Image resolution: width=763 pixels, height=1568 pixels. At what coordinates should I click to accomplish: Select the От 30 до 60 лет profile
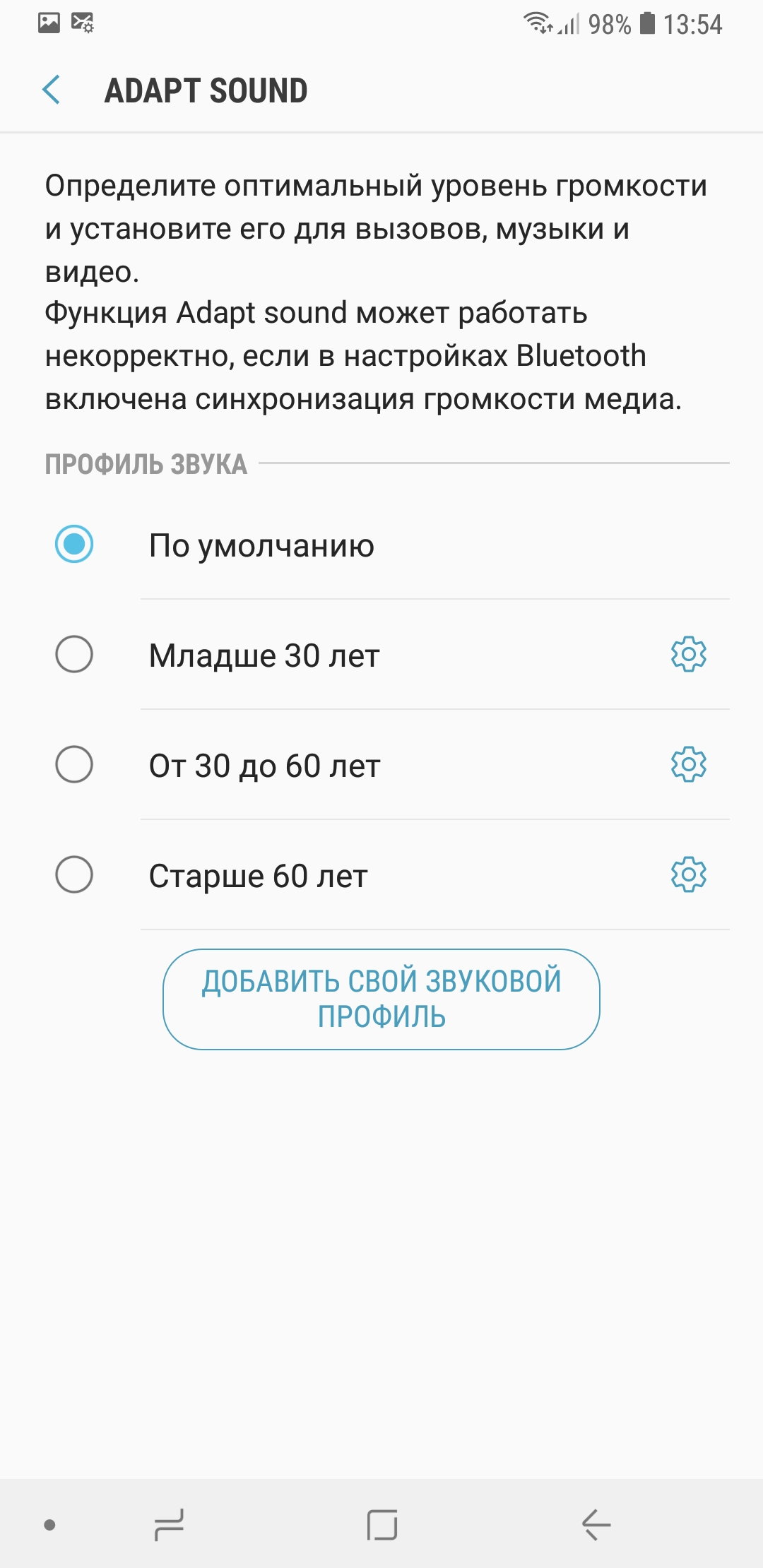click(x=74, y=765)
